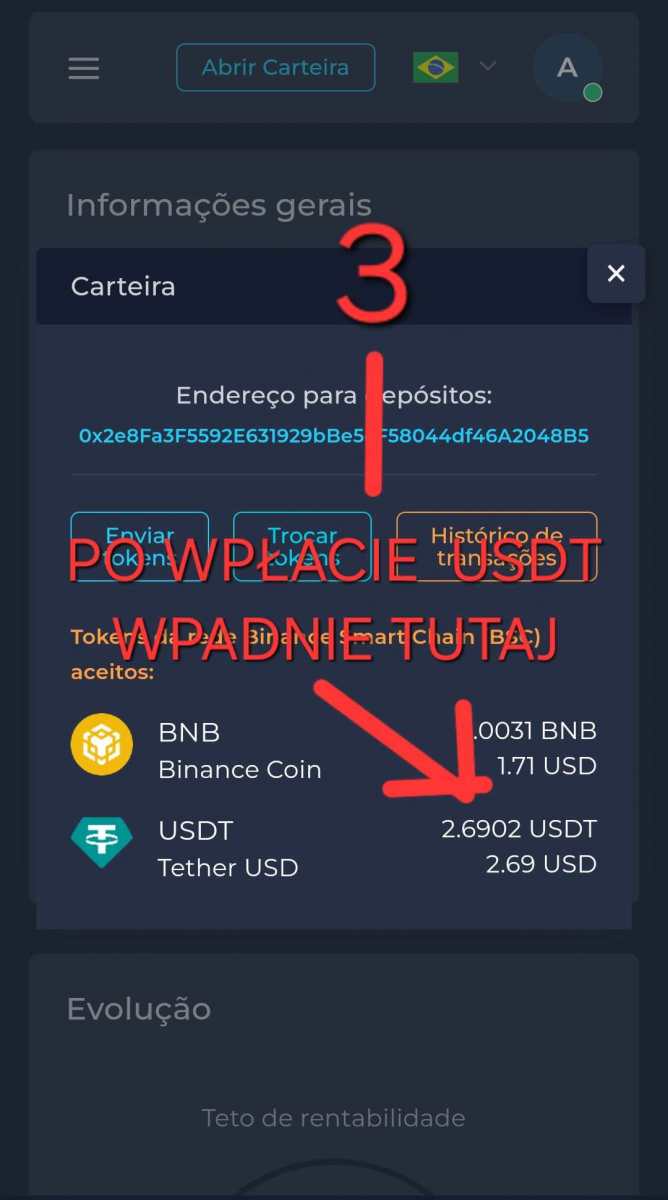Viewport: 668px width, 1200px height.
Task: Tap the Abrir Carteira button
Action: click(275, 68)
